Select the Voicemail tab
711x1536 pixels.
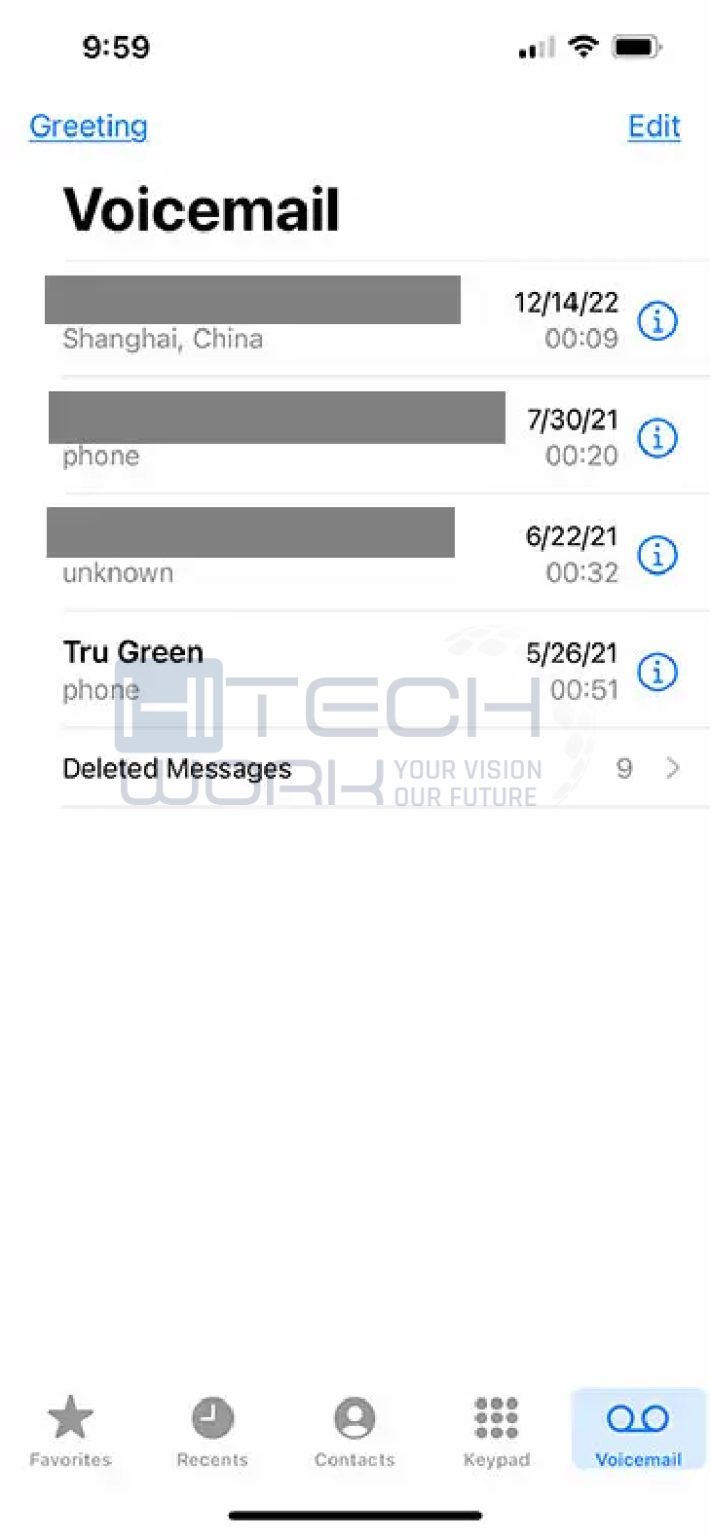pos(638,1431)
